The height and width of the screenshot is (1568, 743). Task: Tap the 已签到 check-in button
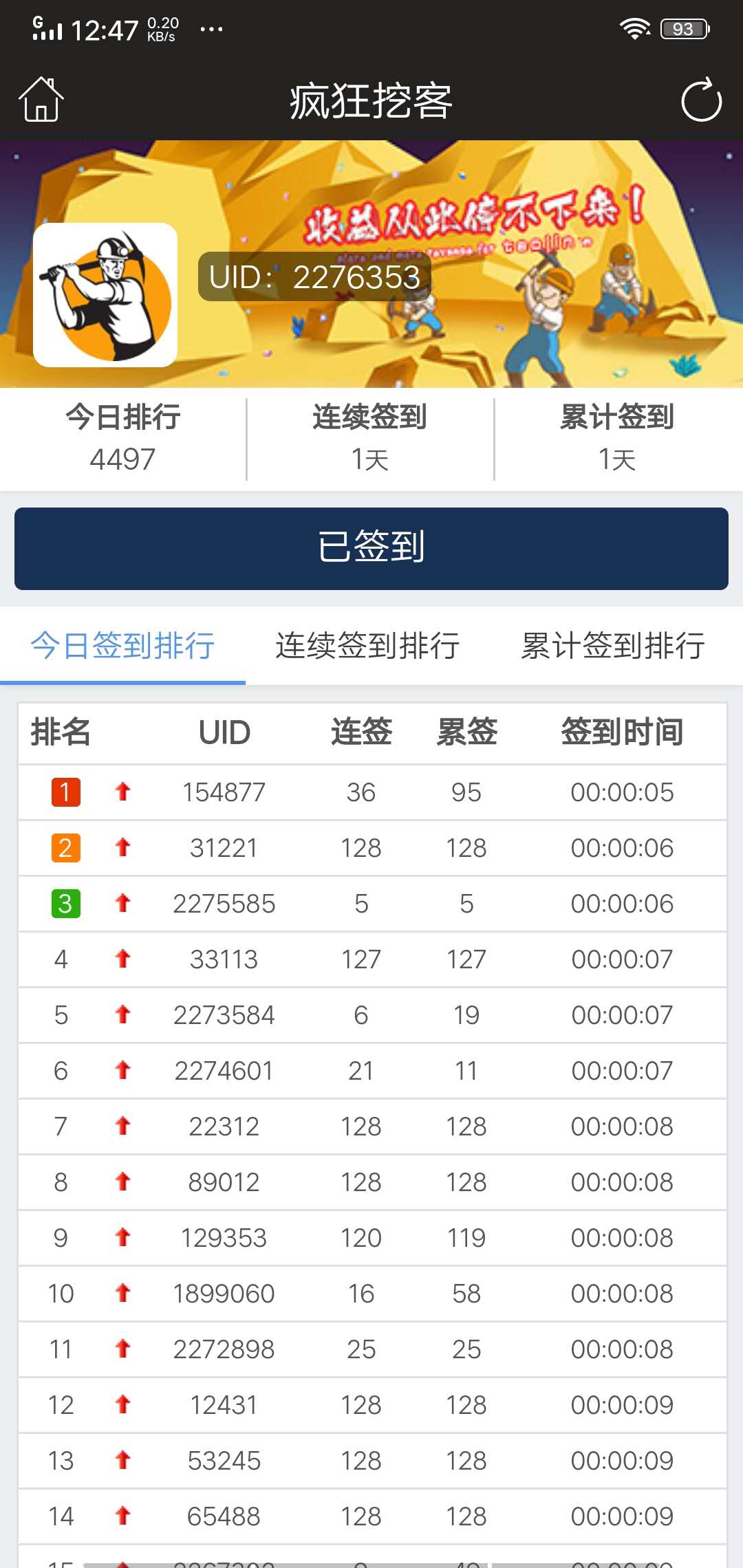[371, 548]
